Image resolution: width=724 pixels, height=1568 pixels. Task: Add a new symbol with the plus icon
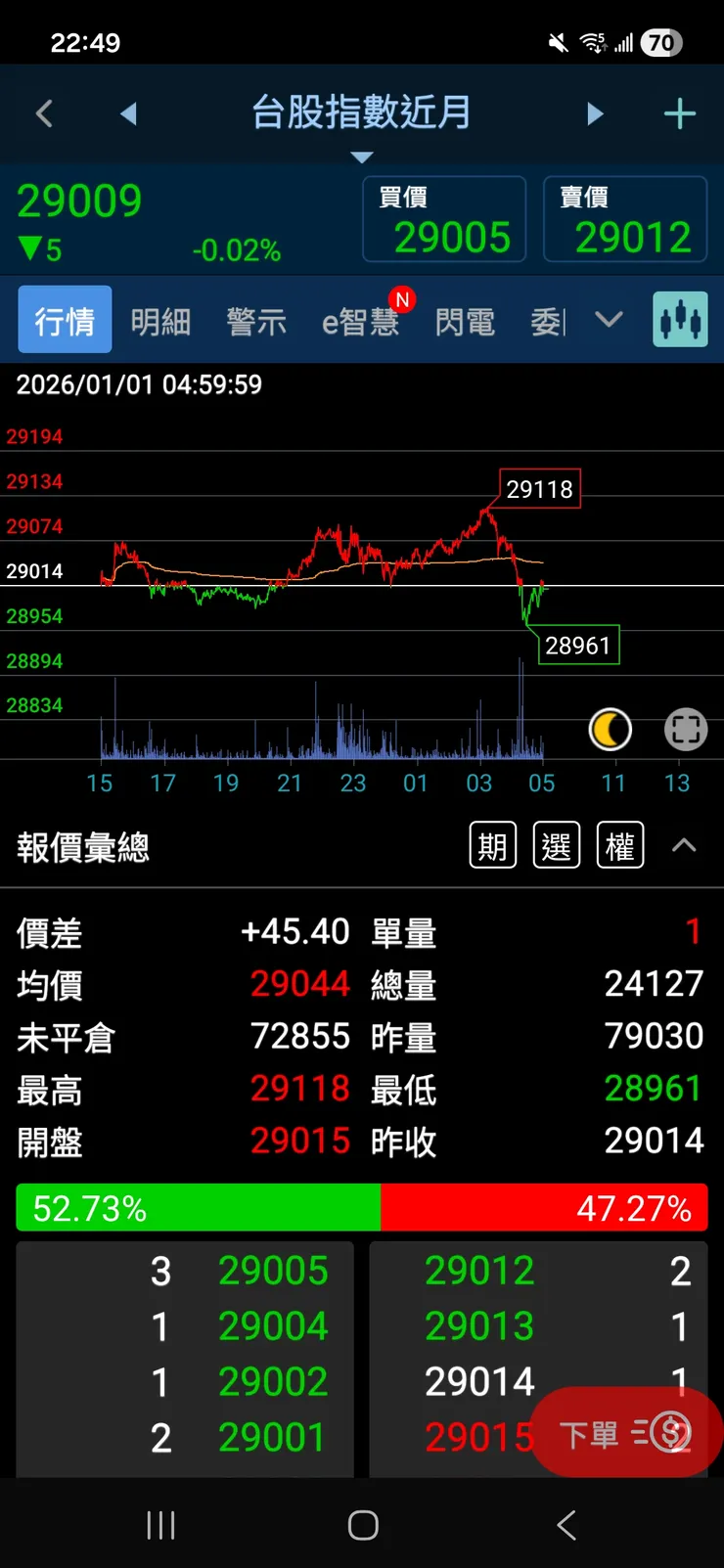(680, 113)
